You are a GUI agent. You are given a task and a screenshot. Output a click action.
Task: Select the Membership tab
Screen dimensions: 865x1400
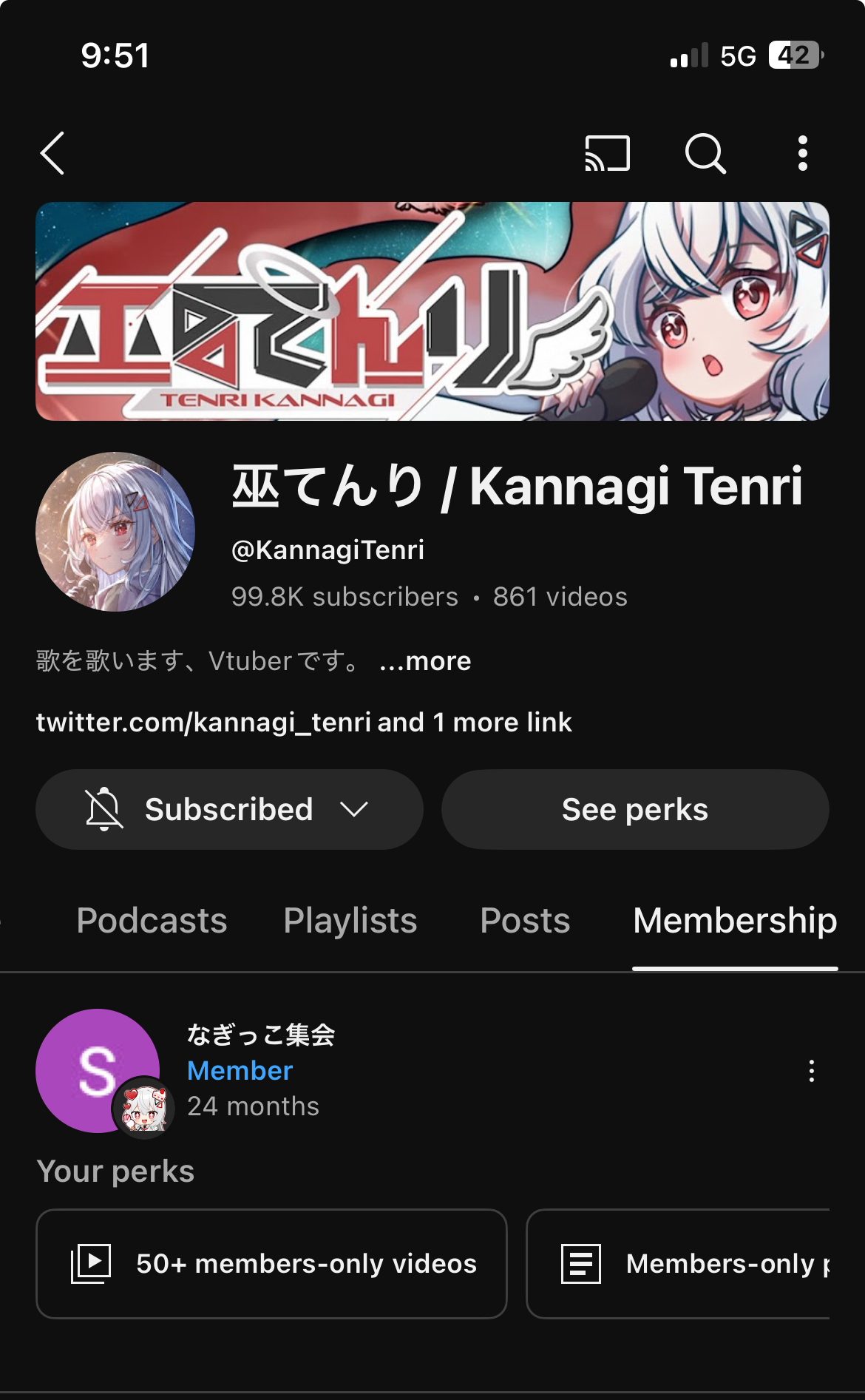pyautogui.click(x=735, y=921)
